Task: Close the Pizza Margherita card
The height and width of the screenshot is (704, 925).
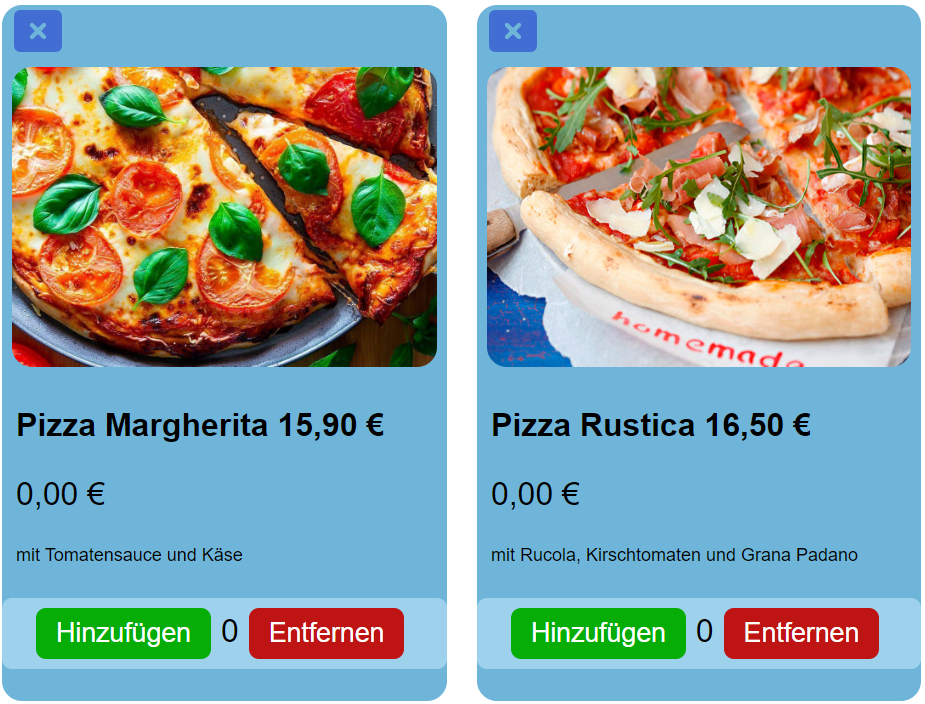Action: pos(38,31)
